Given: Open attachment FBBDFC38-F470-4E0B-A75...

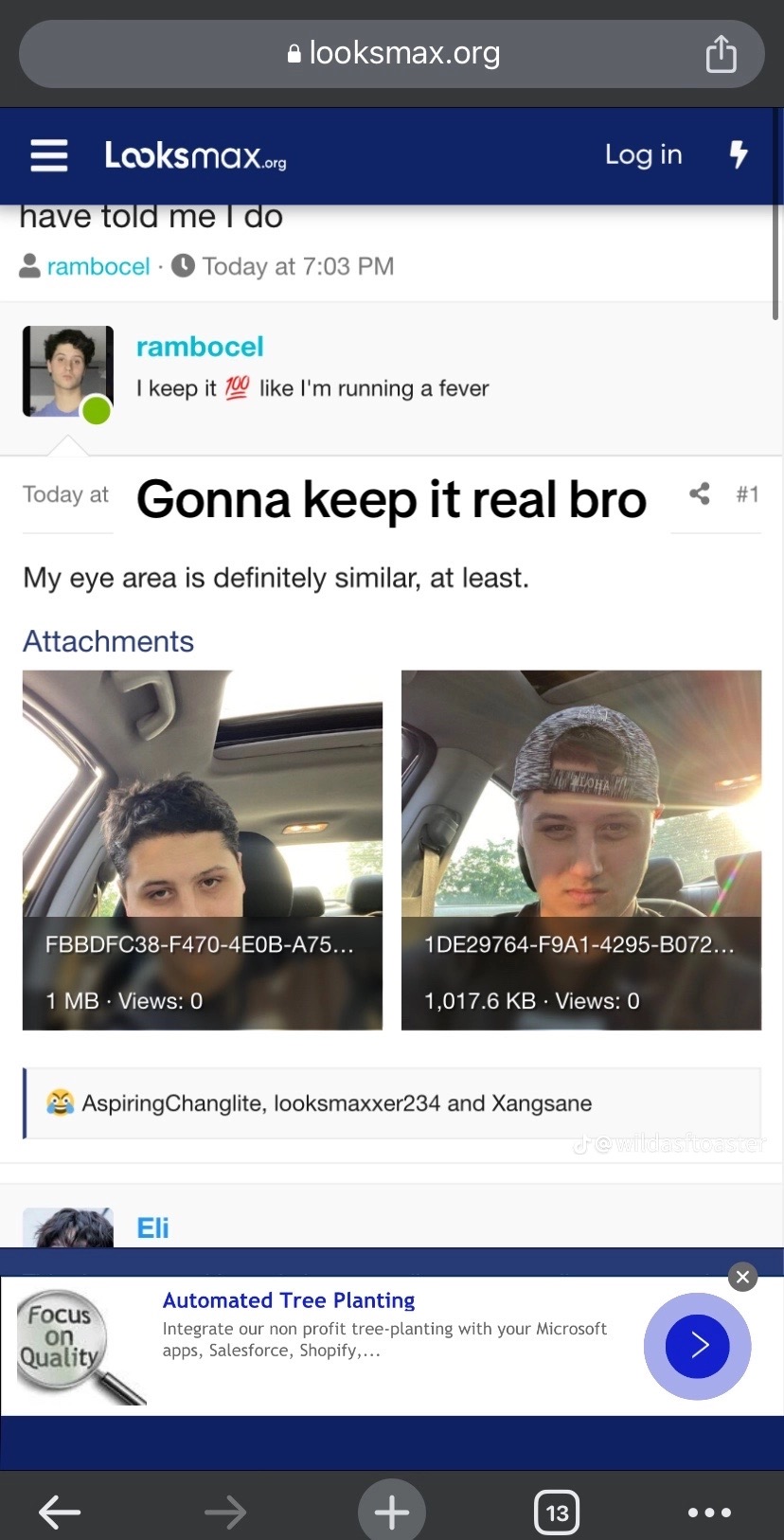Looking at the screenshot, I should coord(203,850).
